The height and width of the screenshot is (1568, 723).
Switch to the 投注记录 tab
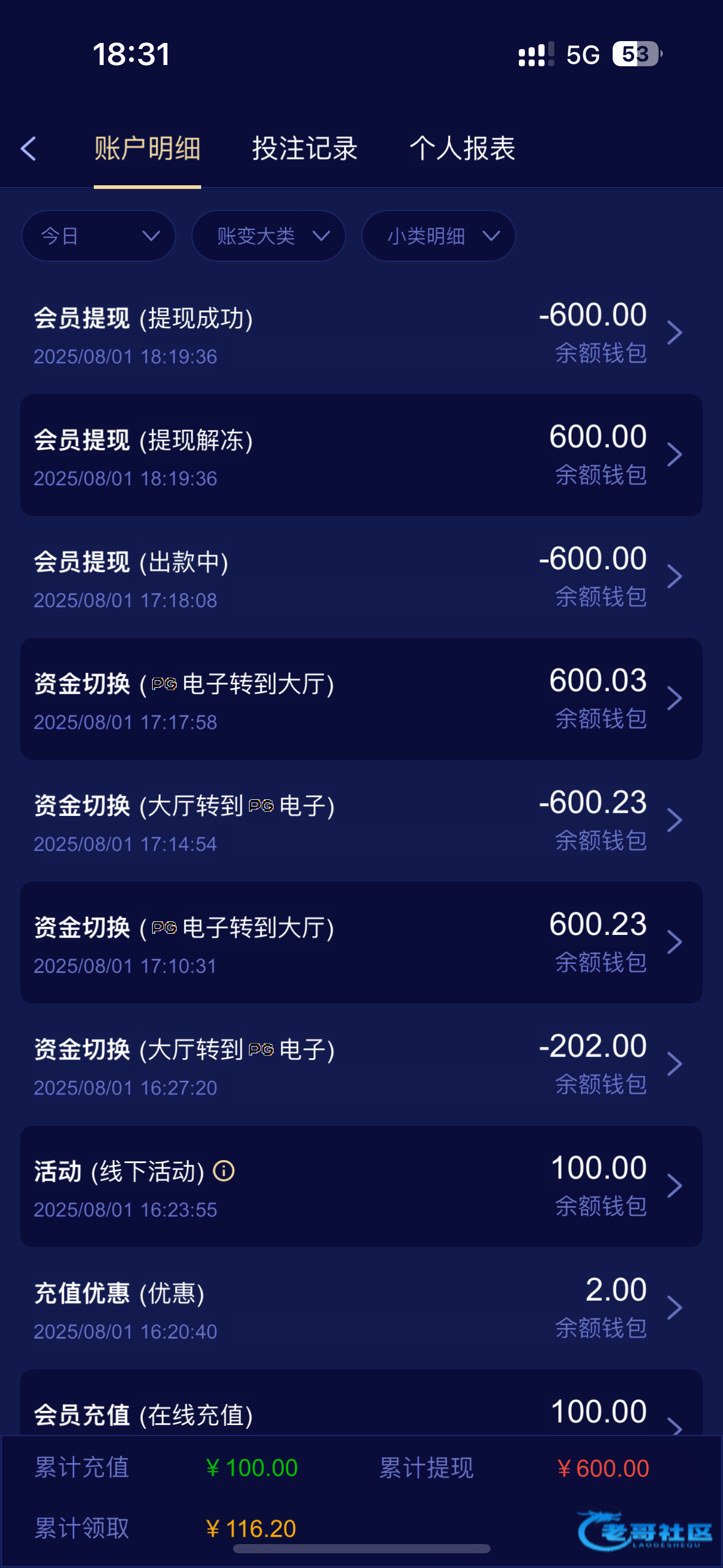point(305,149)
